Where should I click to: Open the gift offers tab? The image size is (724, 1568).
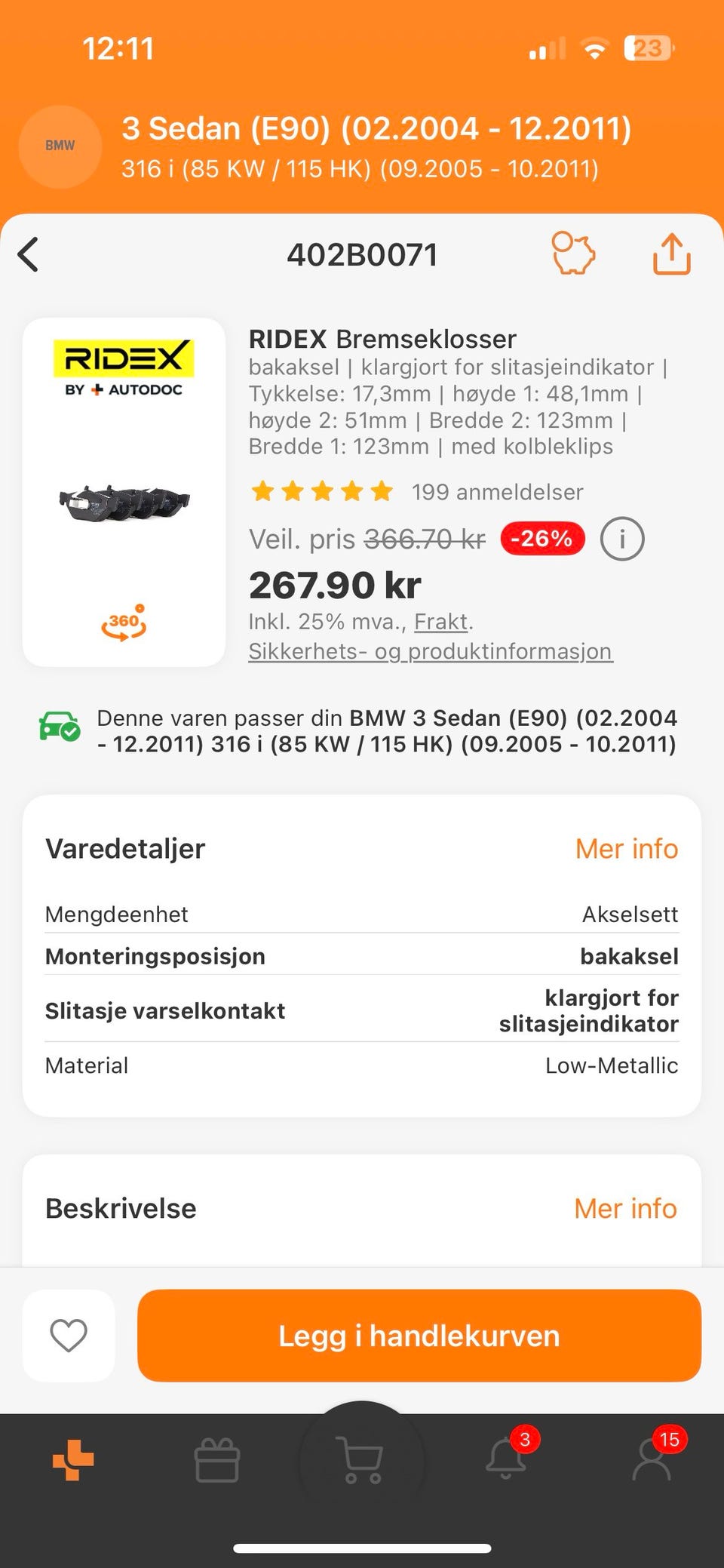tap(217, 1460)
